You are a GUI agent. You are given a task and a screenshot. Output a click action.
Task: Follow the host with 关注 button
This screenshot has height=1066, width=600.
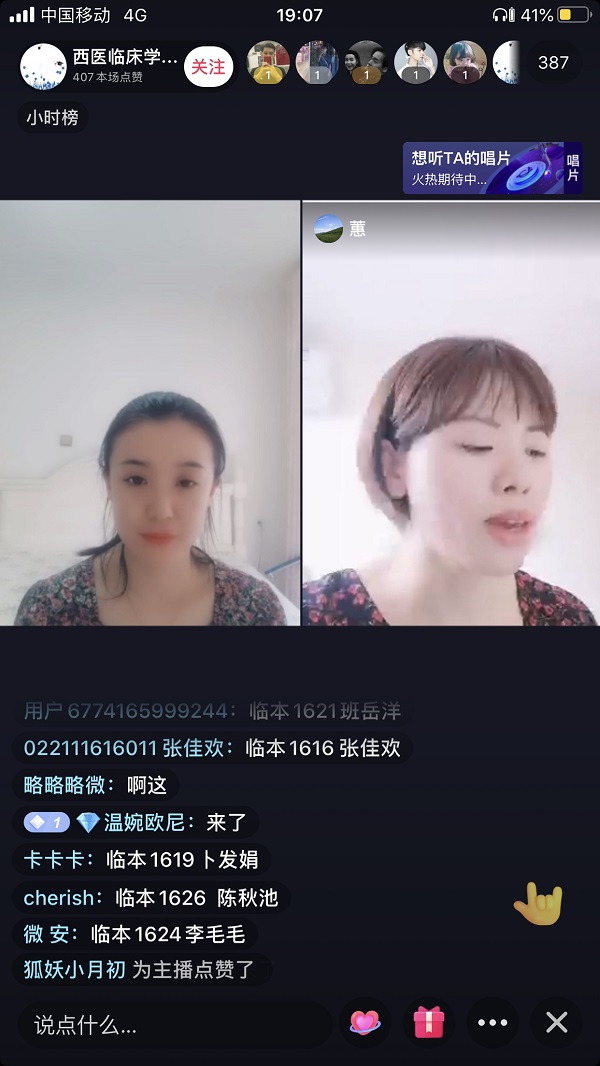pyautogui.click(x=208, y=67)
